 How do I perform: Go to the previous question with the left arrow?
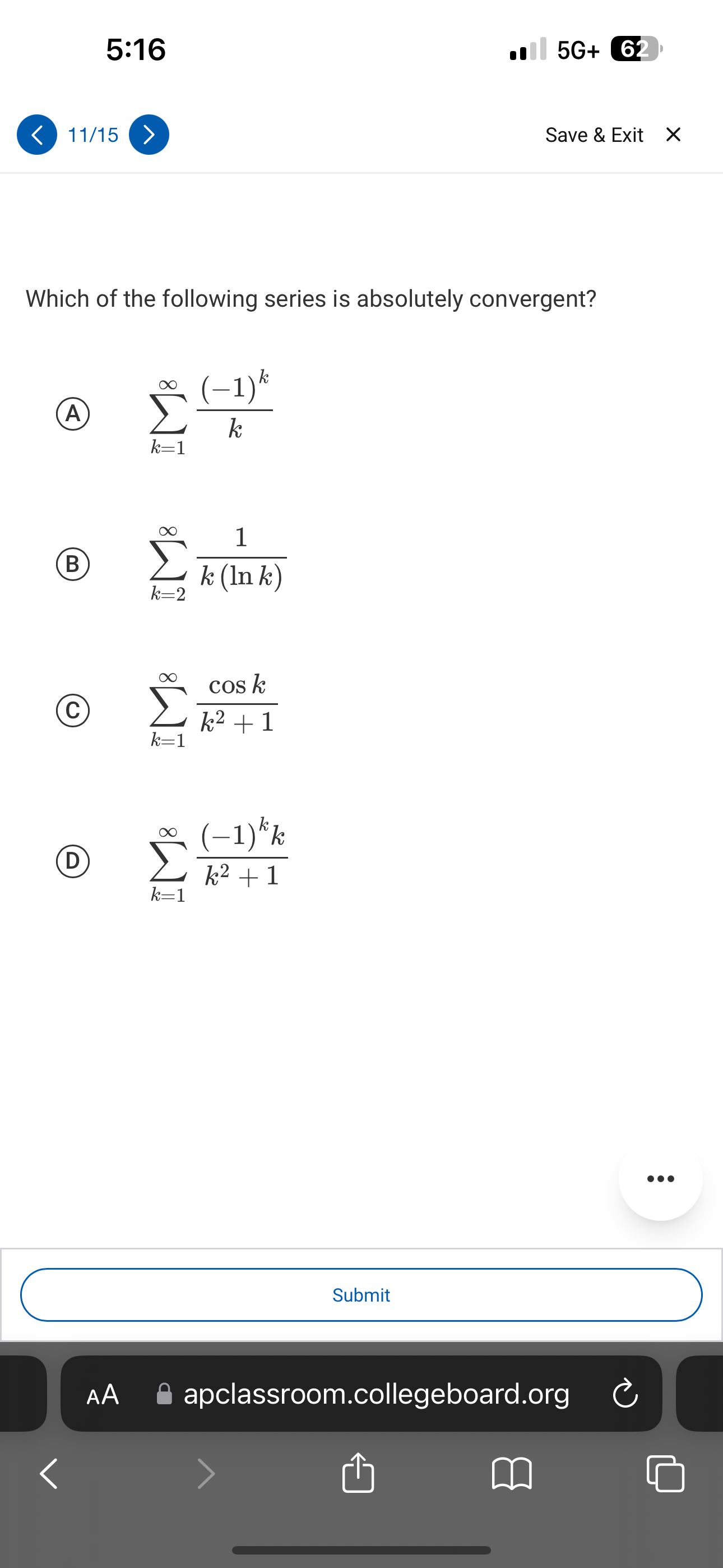tap(36, 135)
